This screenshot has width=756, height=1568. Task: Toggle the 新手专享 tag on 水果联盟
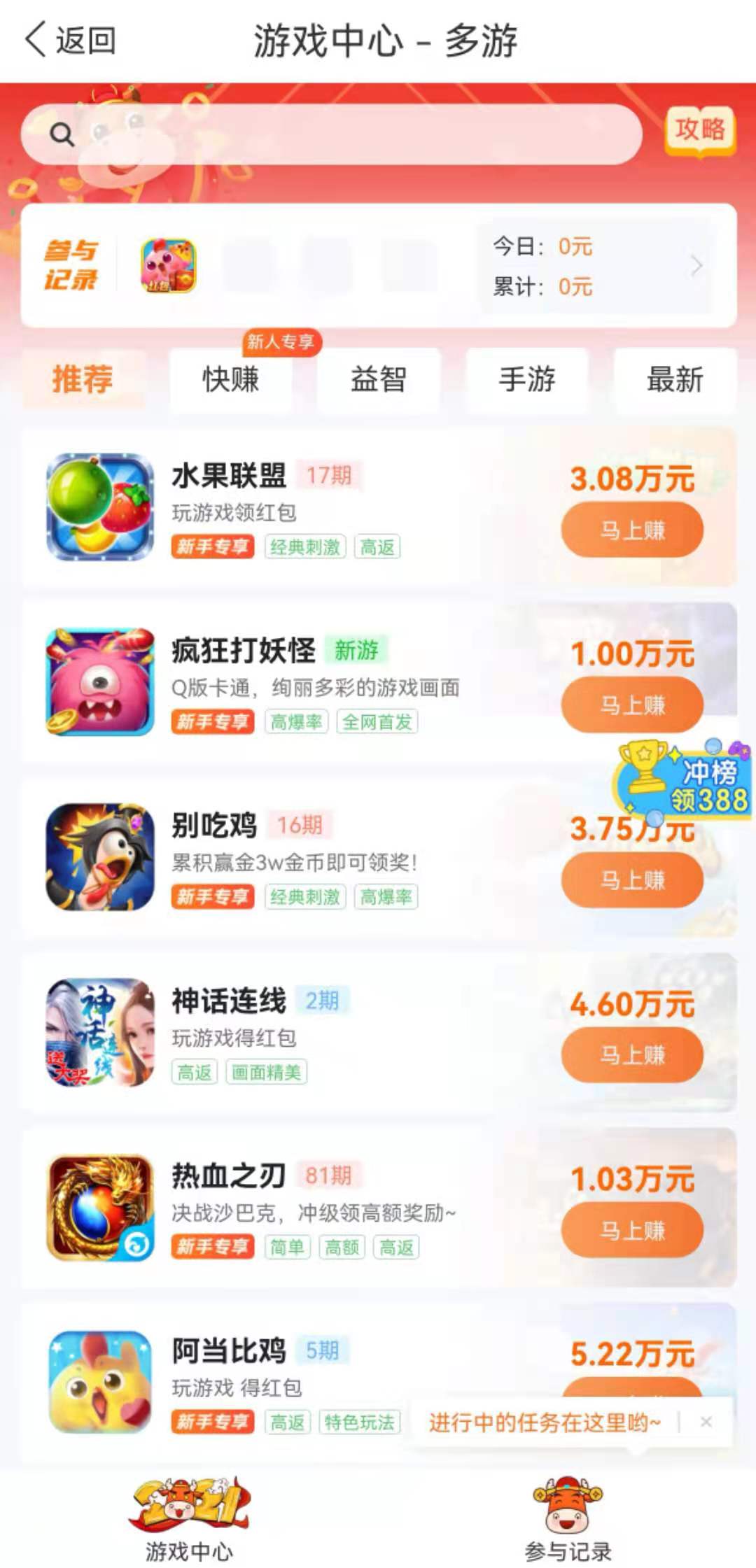(212, 547)
